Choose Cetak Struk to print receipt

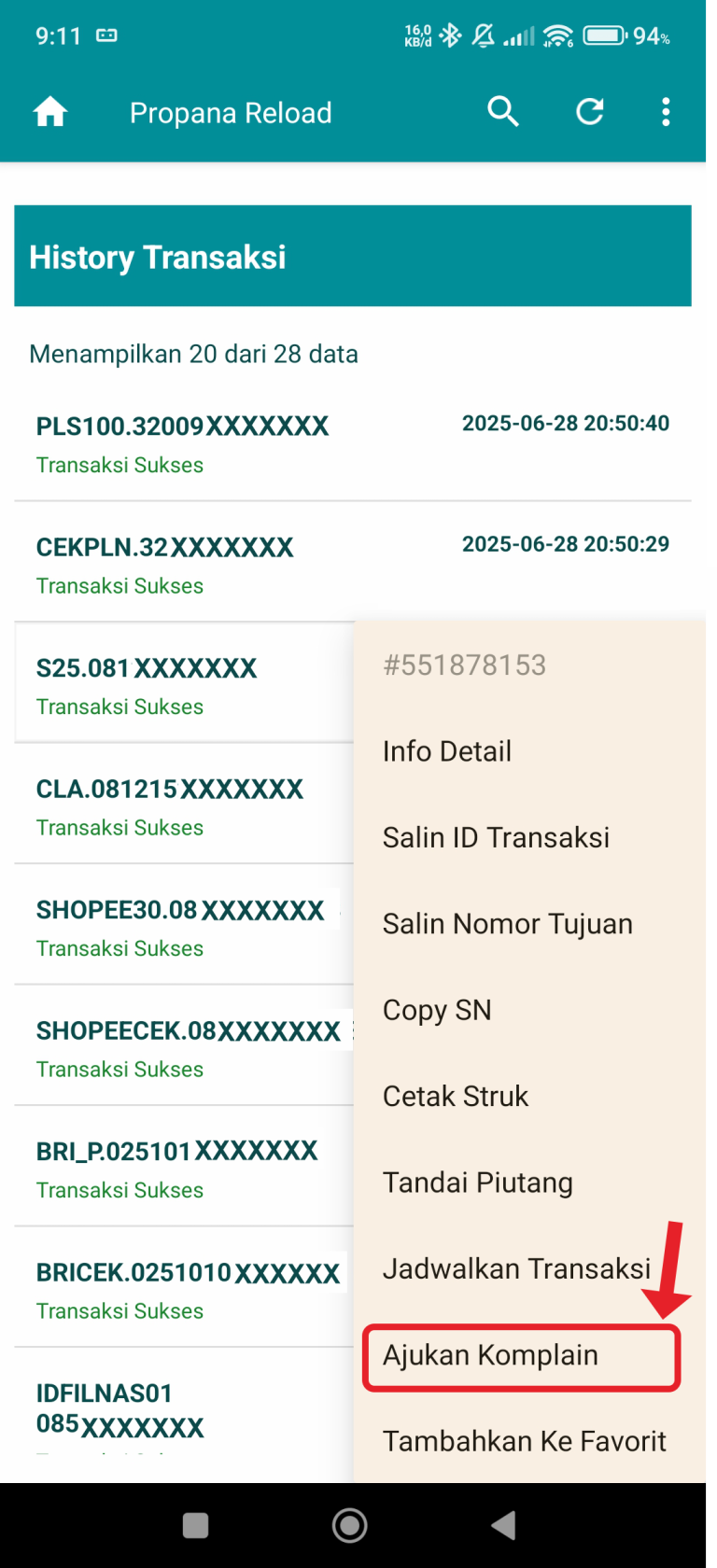pyautogui.click(x=456, y=1097)
